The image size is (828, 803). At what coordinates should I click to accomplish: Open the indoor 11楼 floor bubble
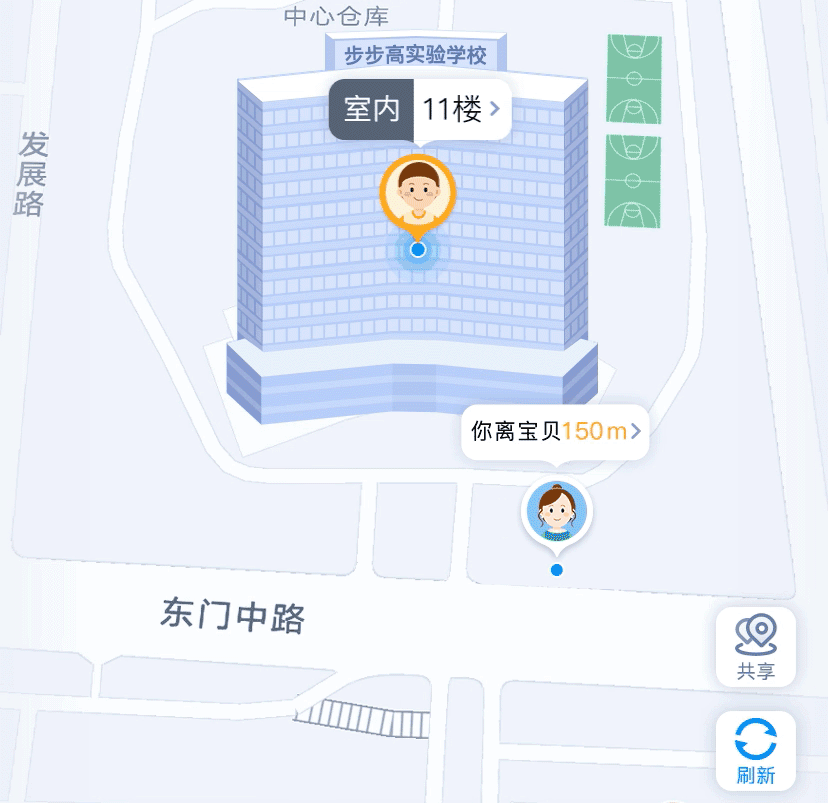tap(420, 109)
